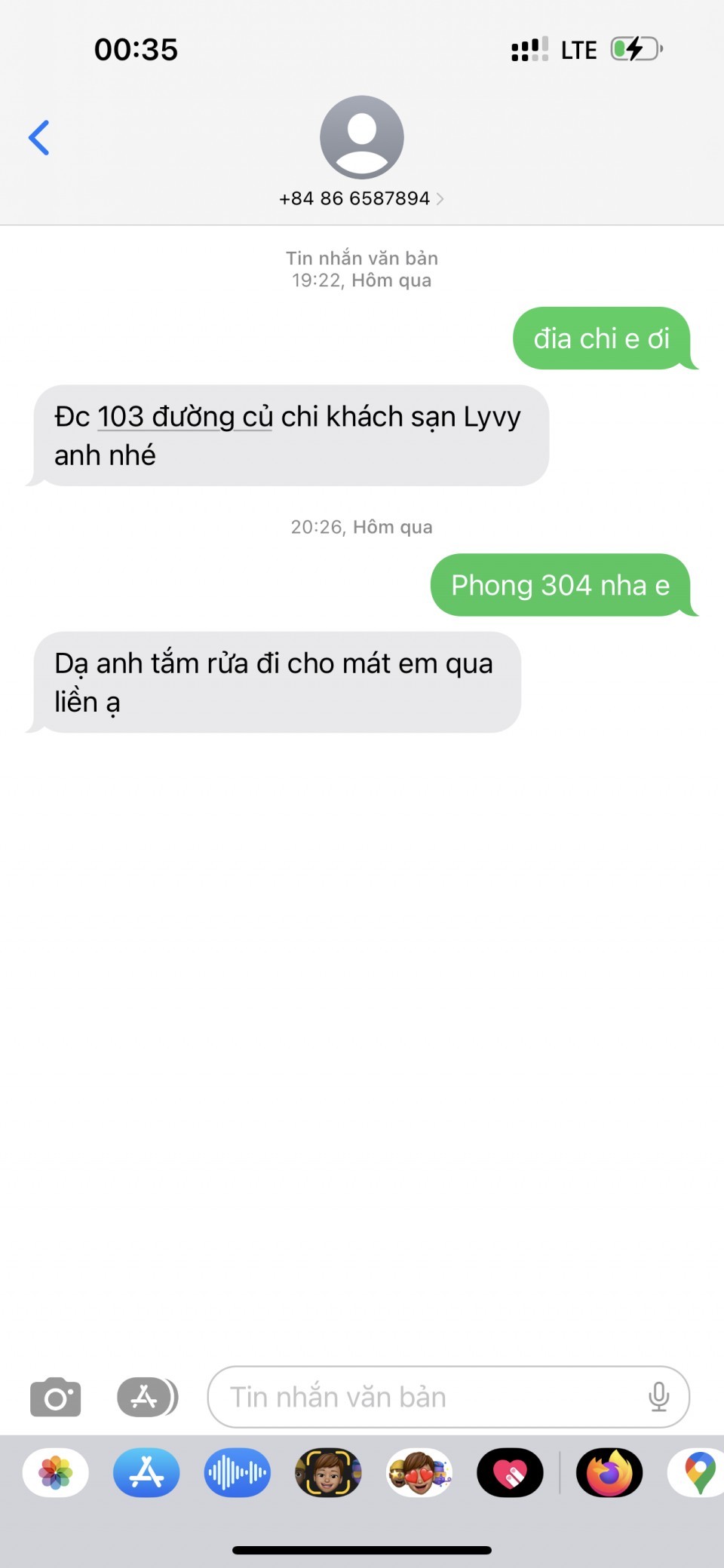Open the underlined address 103 đường củ

tap(185, 417)
